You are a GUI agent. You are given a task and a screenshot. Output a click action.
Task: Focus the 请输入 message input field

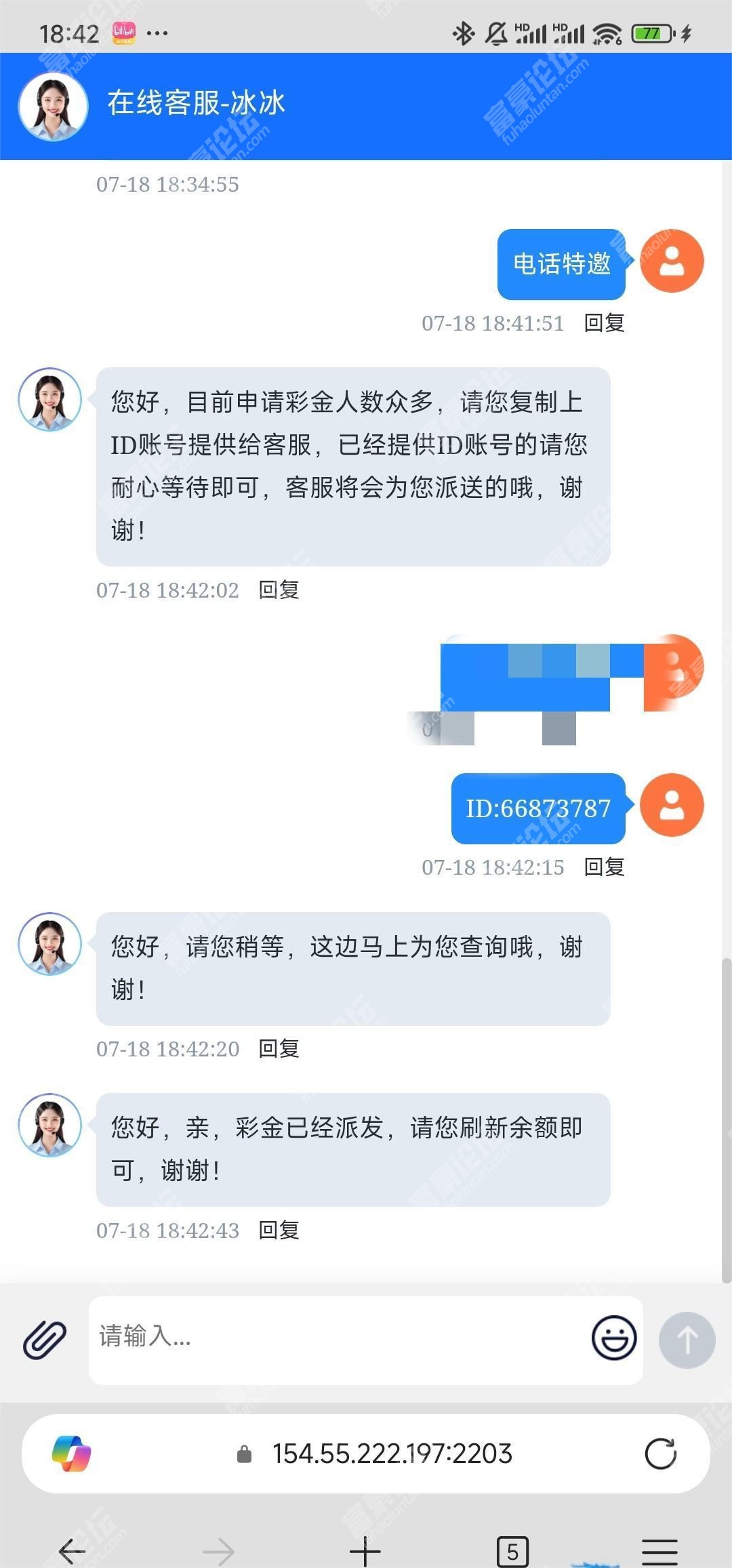[339, 1337]
